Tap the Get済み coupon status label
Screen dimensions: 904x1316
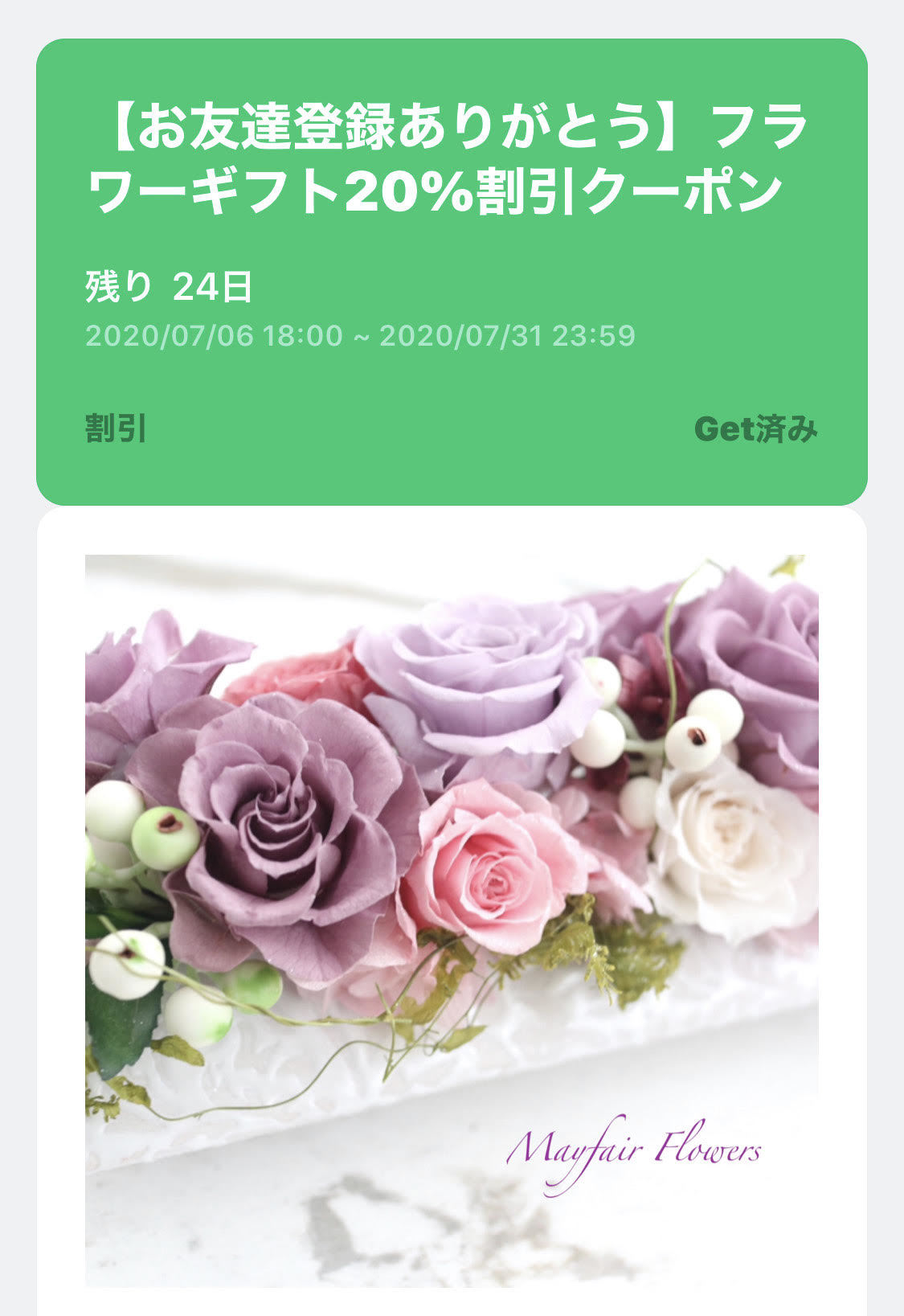pos(755,429)
